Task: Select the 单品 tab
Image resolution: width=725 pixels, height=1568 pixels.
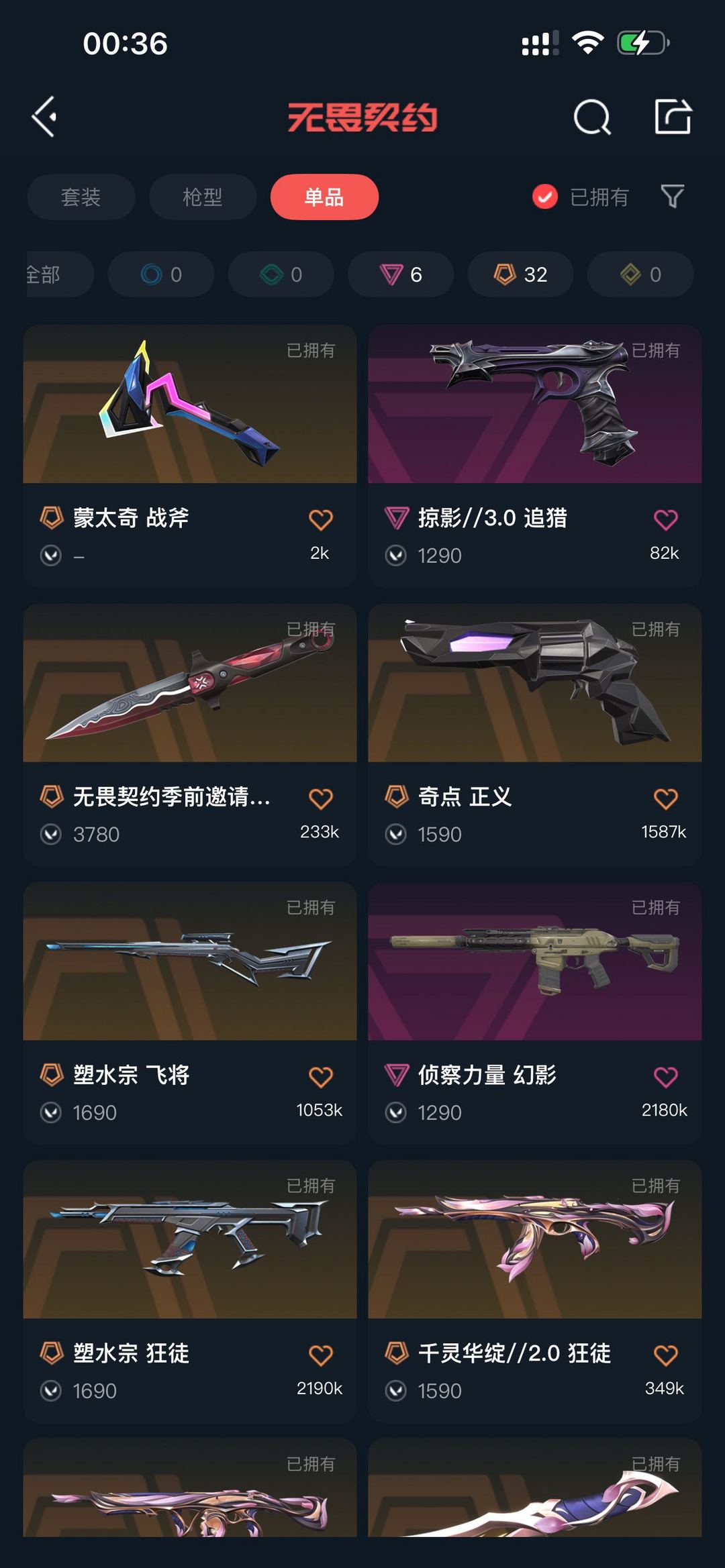Action: coord(324,197)
